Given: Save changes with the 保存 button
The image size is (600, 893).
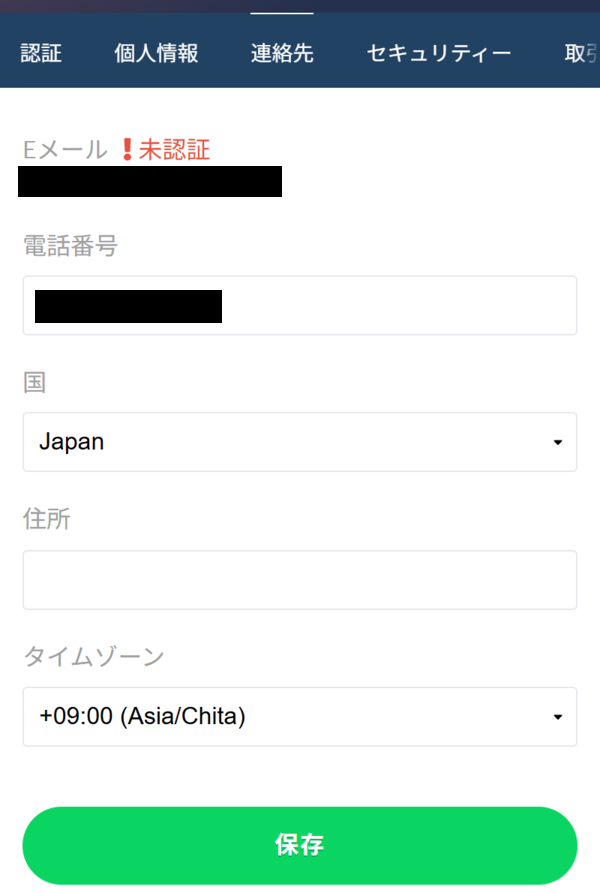Looking at the screenshot, I should click(300, 845).
